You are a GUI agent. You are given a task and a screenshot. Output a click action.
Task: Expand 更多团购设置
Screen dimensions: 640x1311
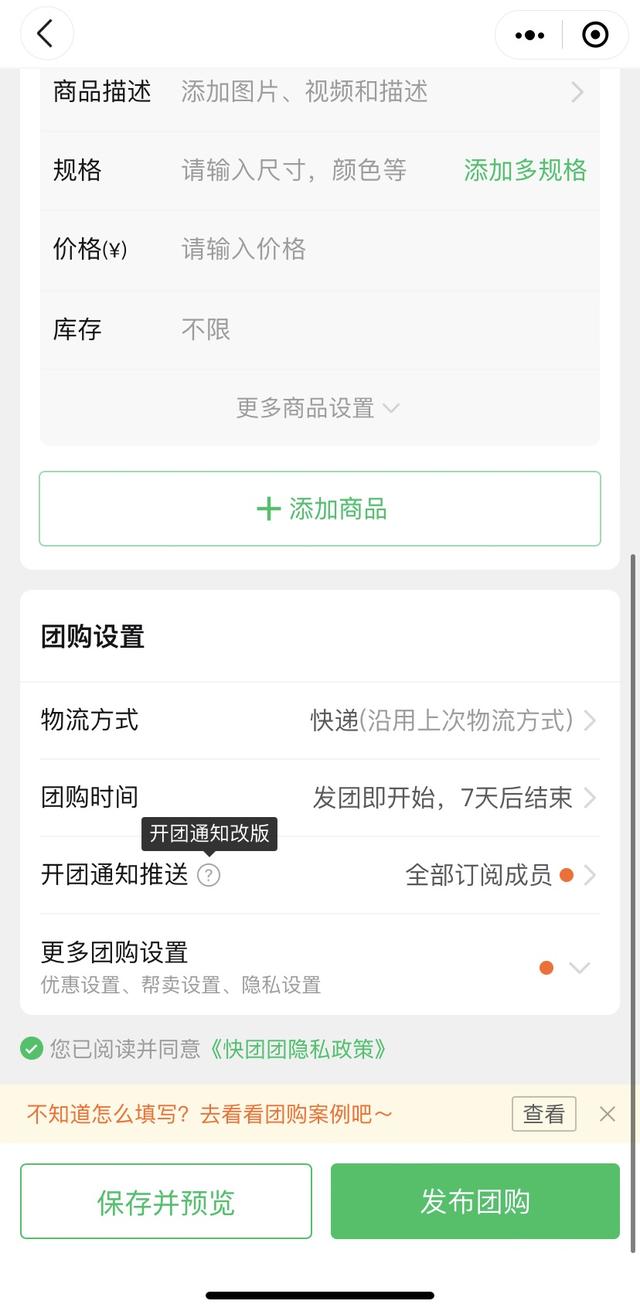[x=320, y=966]
